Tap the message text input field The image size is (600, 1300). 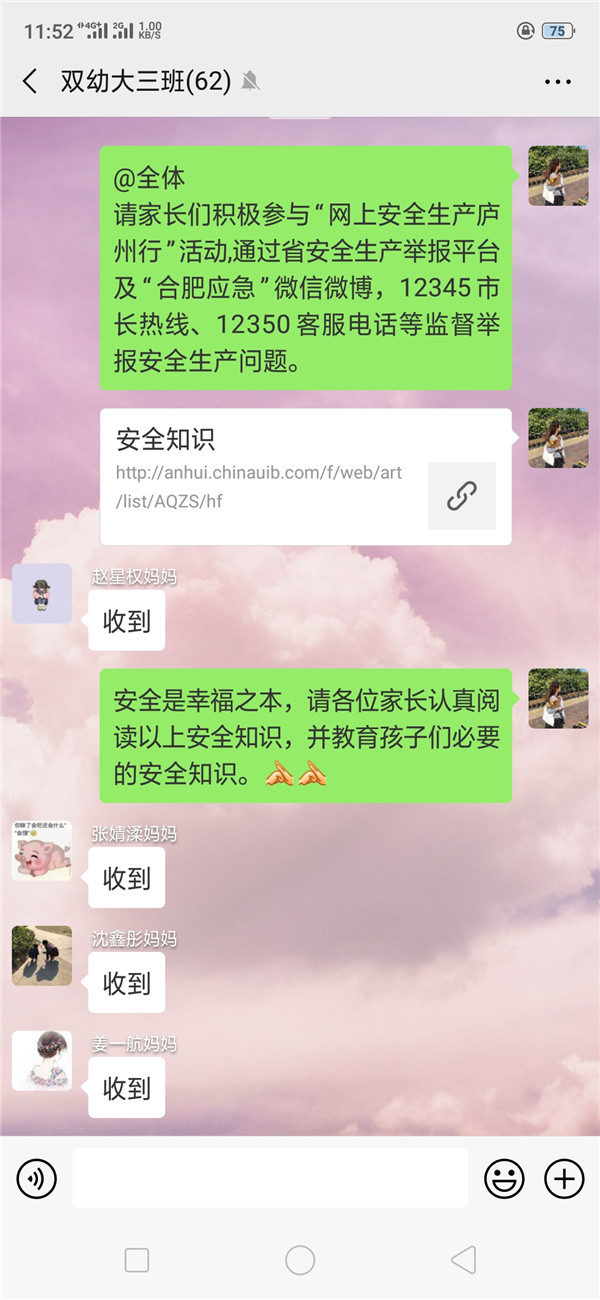270,1178
